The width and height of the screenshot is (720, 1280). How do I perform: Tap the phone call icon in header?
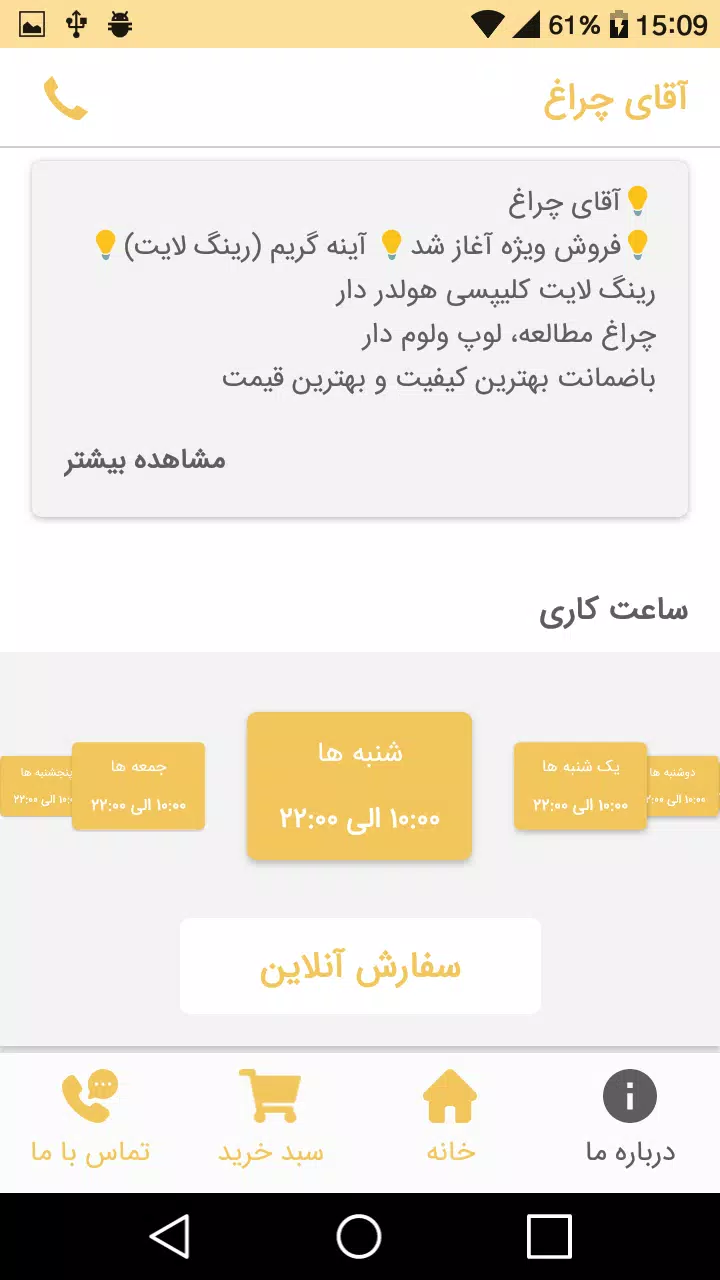pos(66,99)
